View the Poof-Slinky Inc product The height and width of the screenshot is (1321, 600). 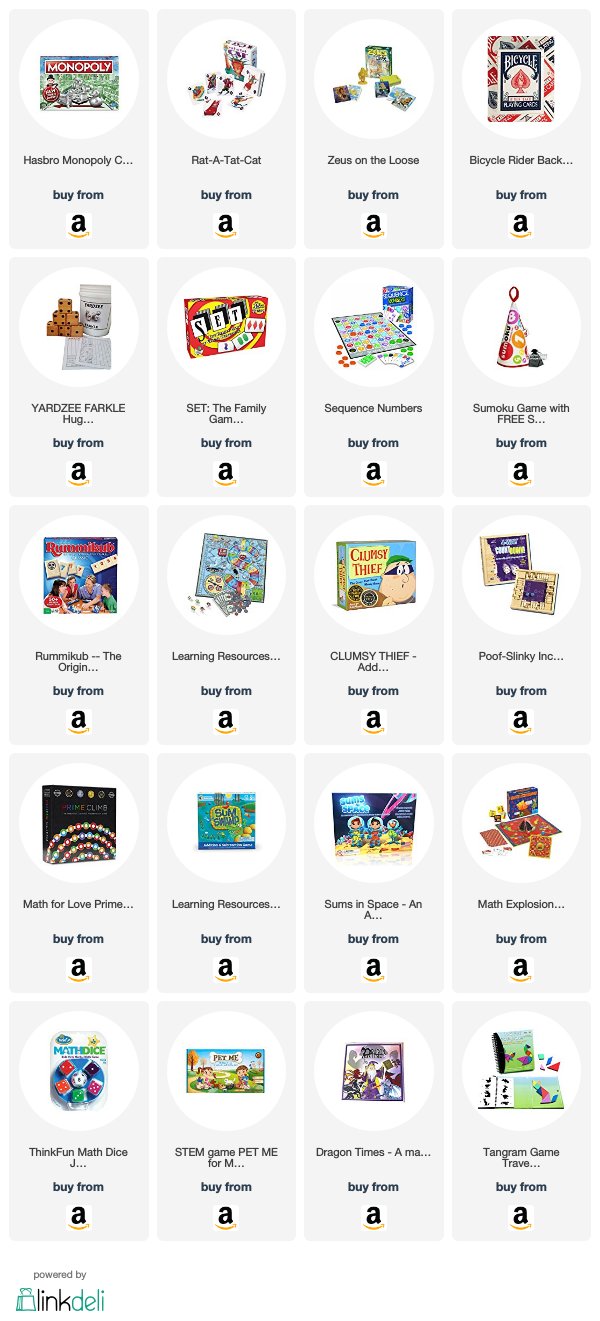coord(521,625)
